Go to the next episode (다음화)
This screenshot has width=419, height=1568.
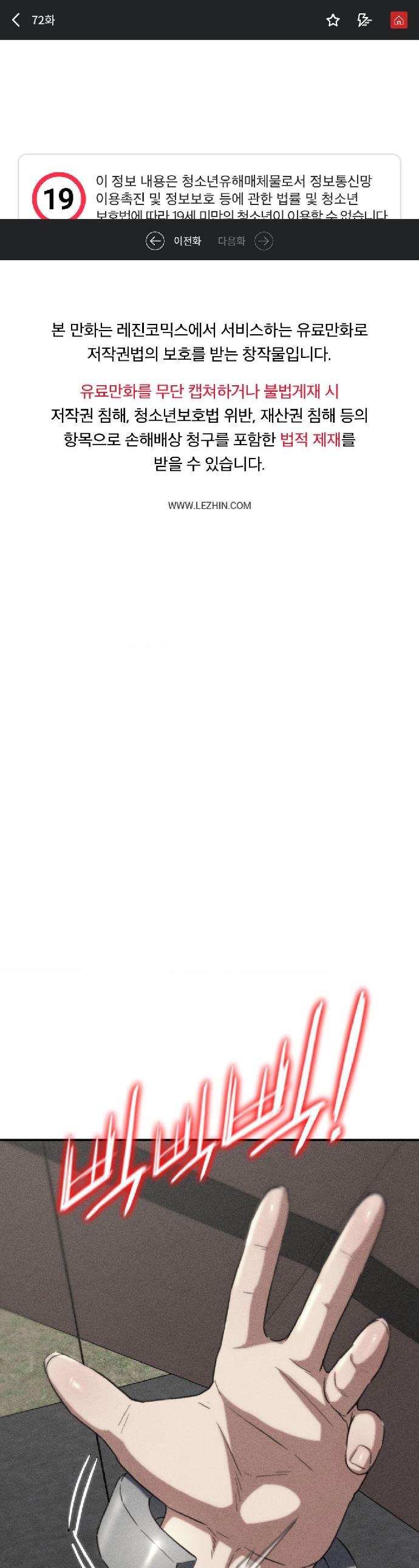[245, 241]
